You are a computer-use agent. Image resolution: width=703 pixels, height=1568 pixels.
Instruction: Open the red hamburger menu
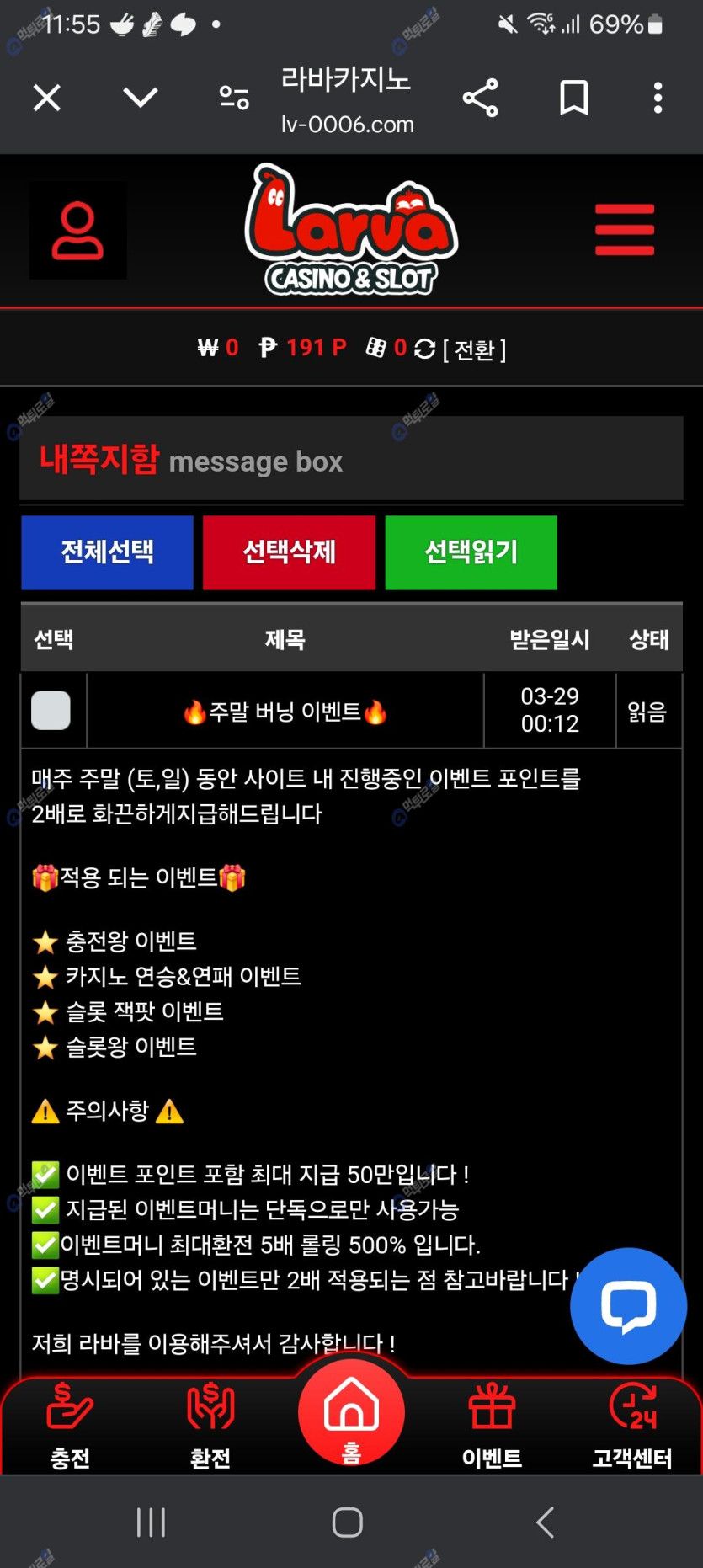coord(624,229)
